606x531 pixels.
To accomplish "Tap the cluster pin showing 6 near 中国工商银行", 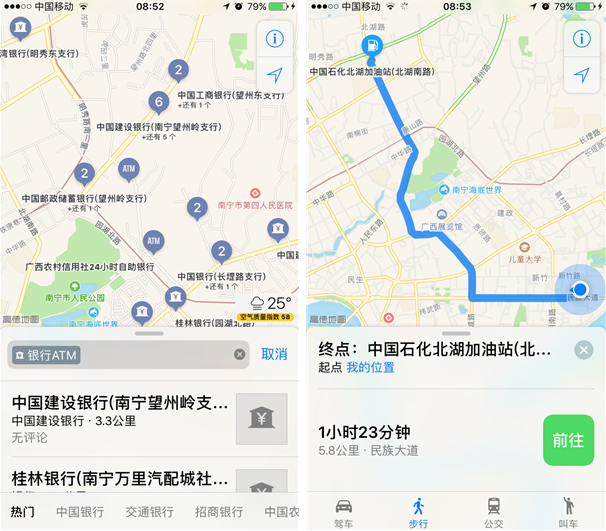I will click(x=157, y=101).
